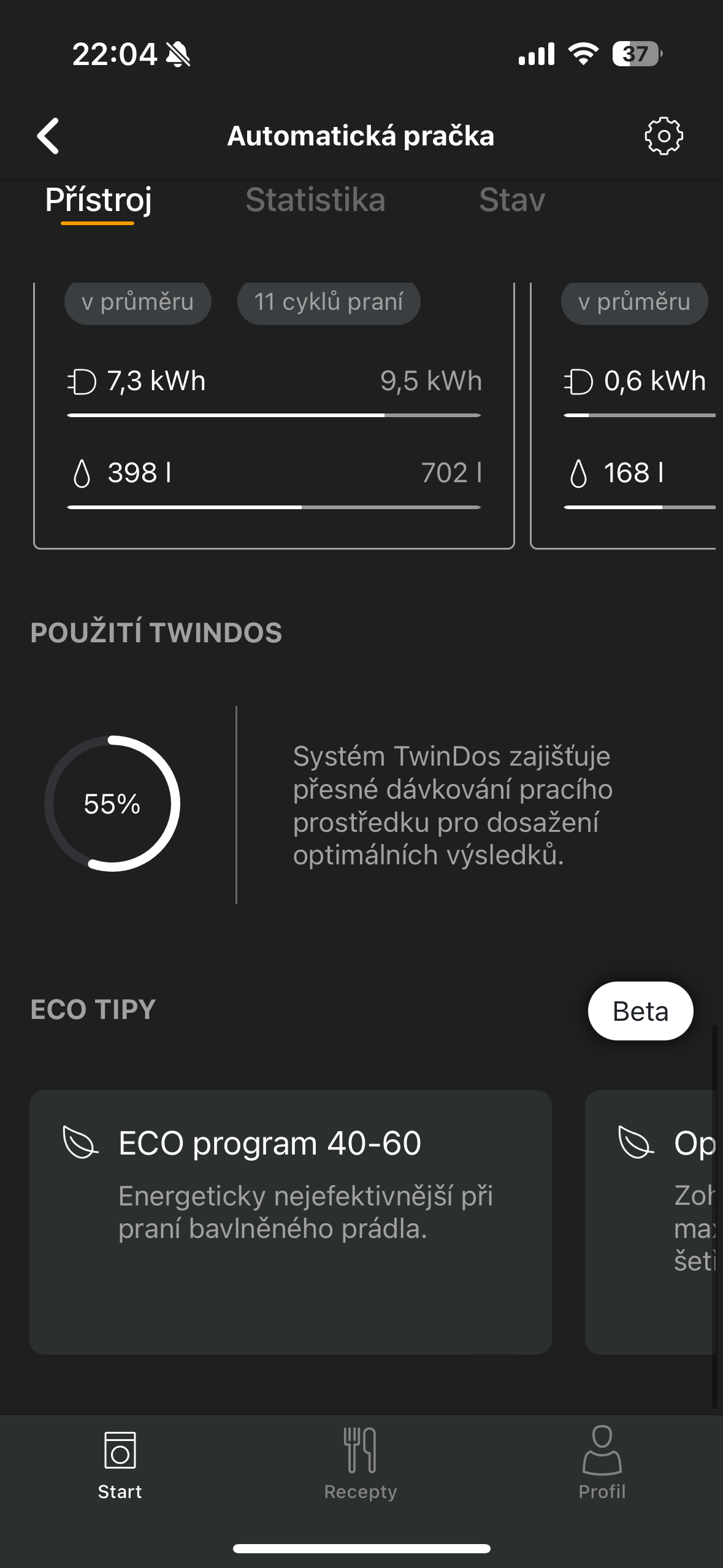
Task: Switch to the Statistika tab
Action: coord(316,199)
